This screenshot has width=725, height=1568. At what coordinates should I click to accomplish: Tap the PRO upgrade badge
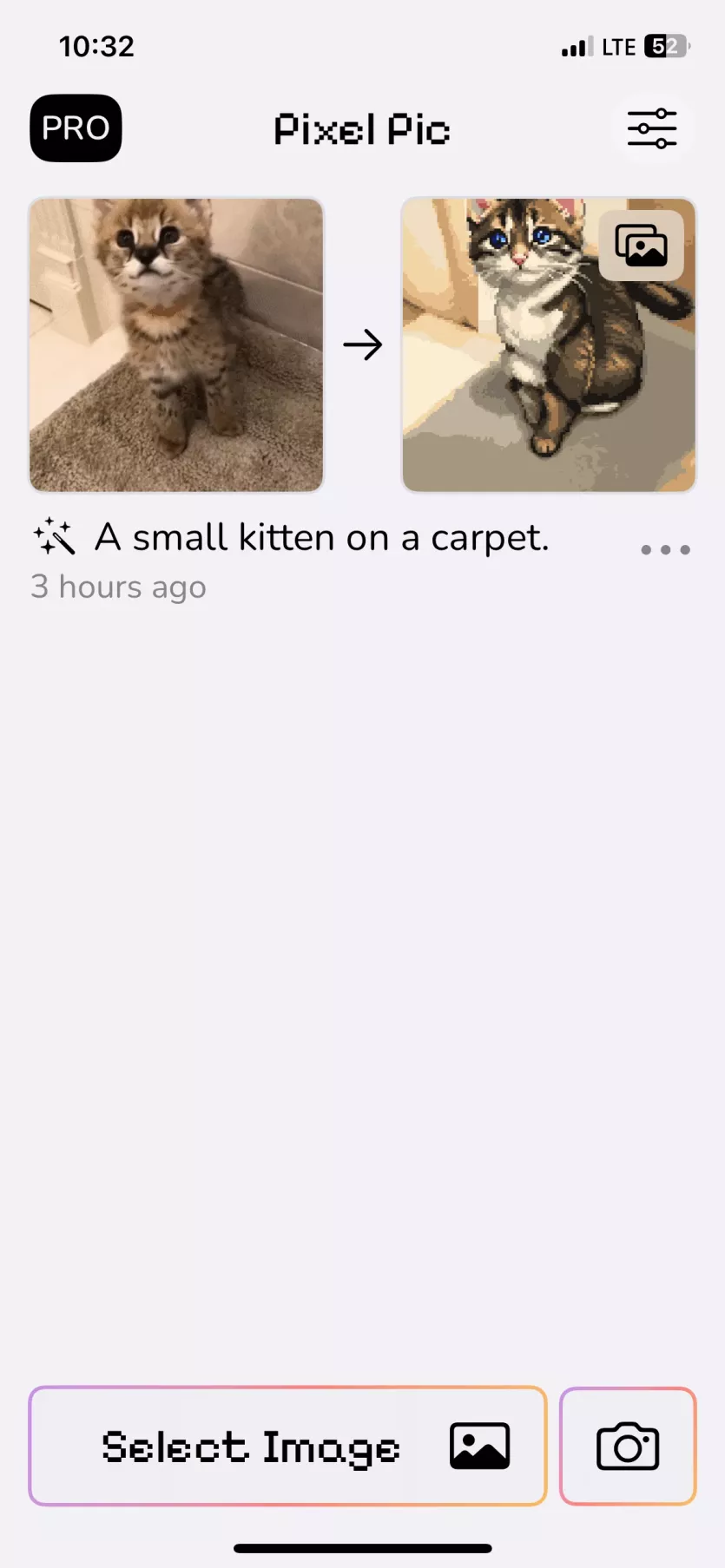pyautogui.click(x=76, y=128)
